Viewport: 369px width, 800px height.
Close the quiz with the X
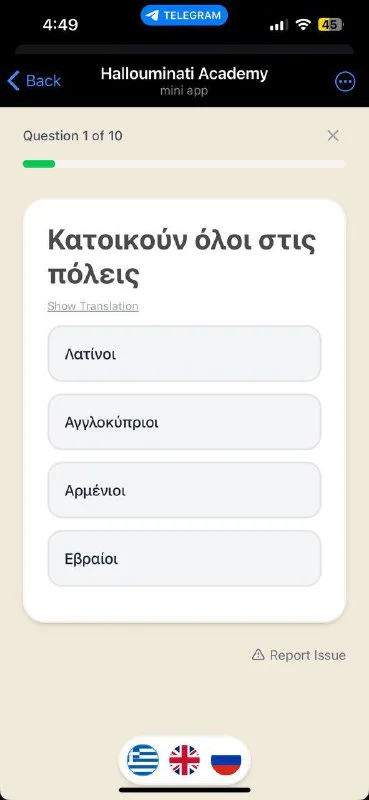click(333, 136)
